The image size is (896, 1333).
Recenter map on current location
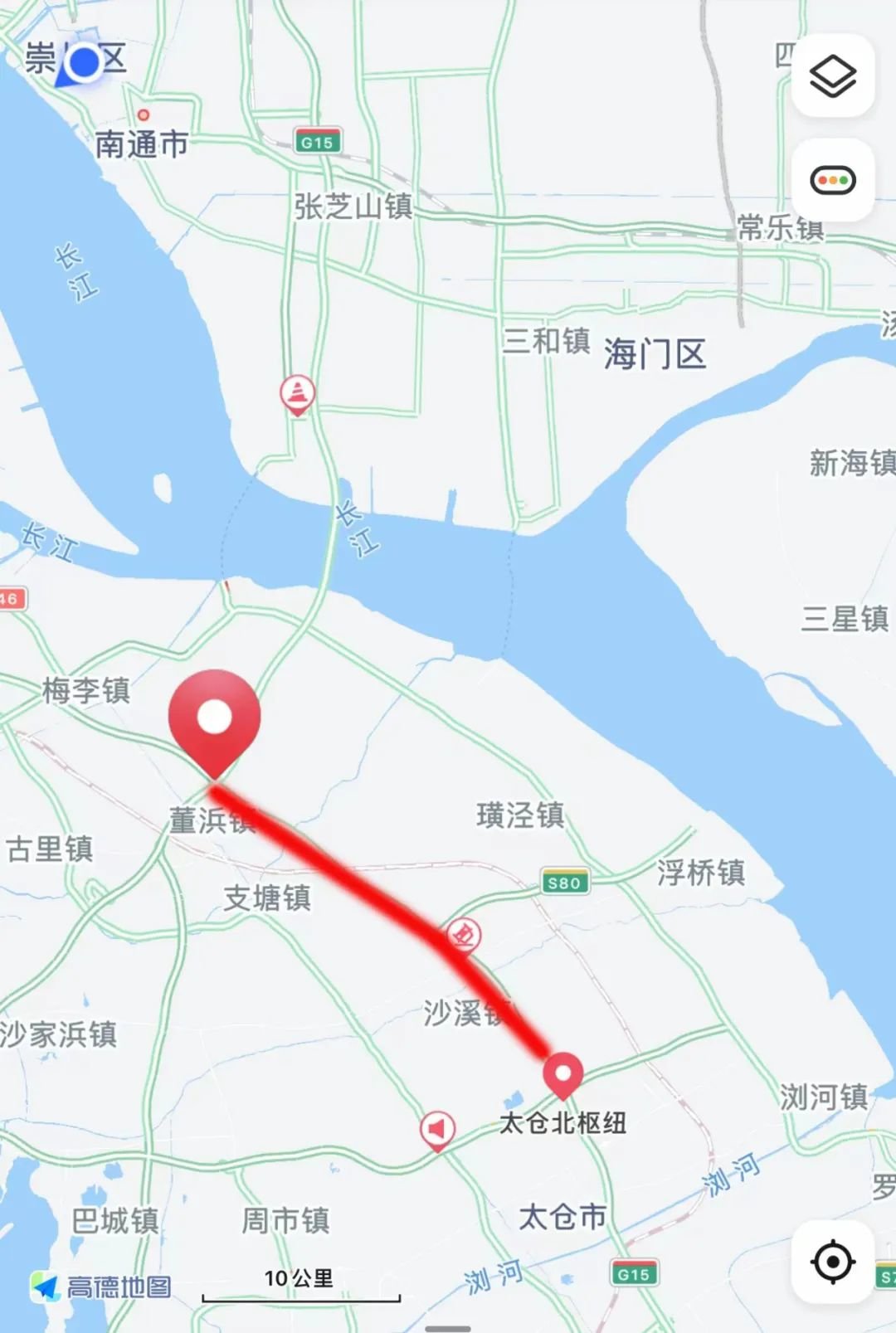click(832, 1262)
